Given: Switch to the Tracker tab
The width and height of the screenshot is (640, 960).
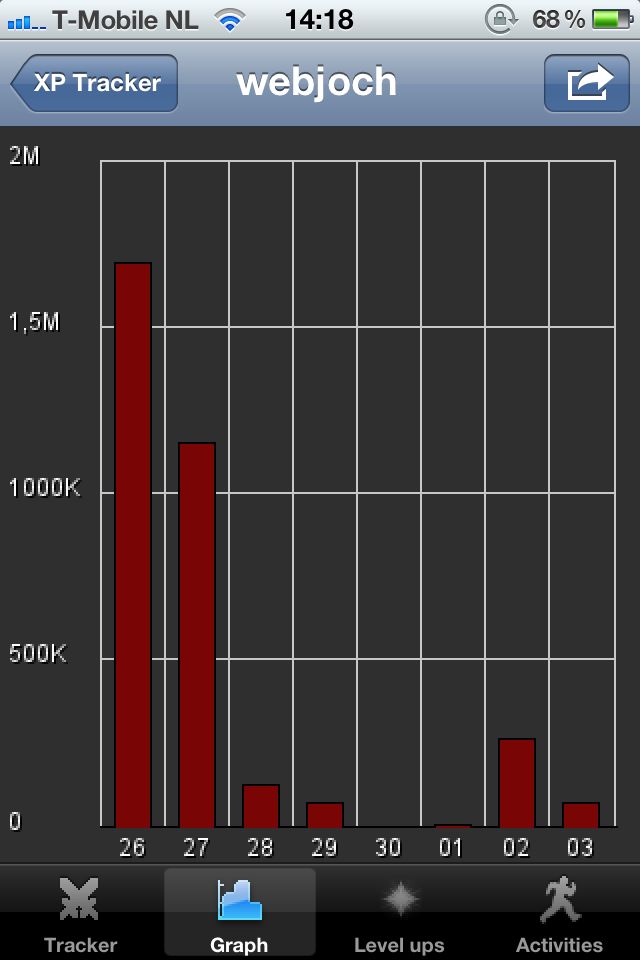Looking at the screenshot, I should [80, 913].
